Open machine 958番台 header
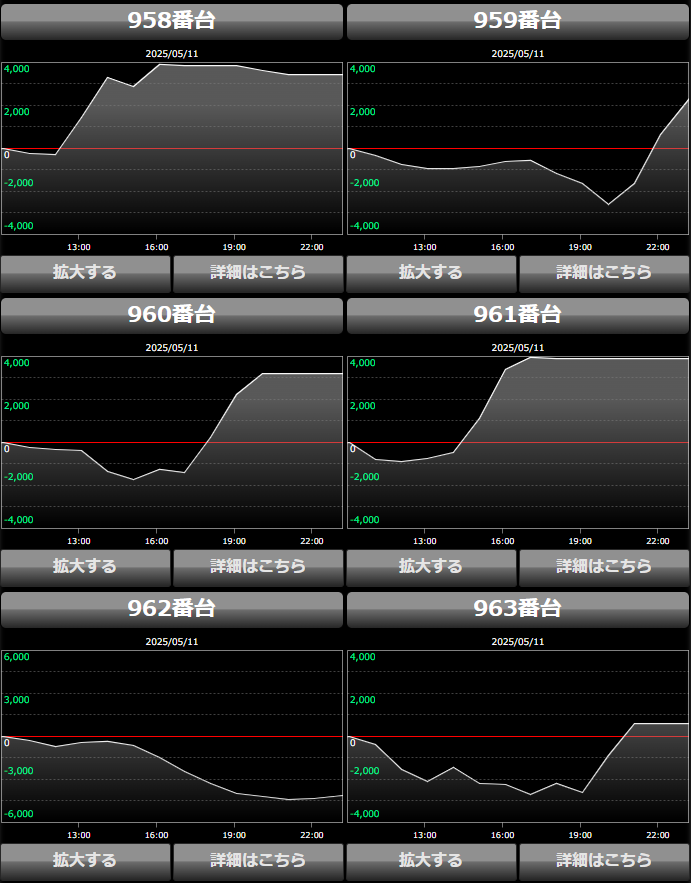Image resolution: width=691 pixels, height=883 pixels. point(172,21)
